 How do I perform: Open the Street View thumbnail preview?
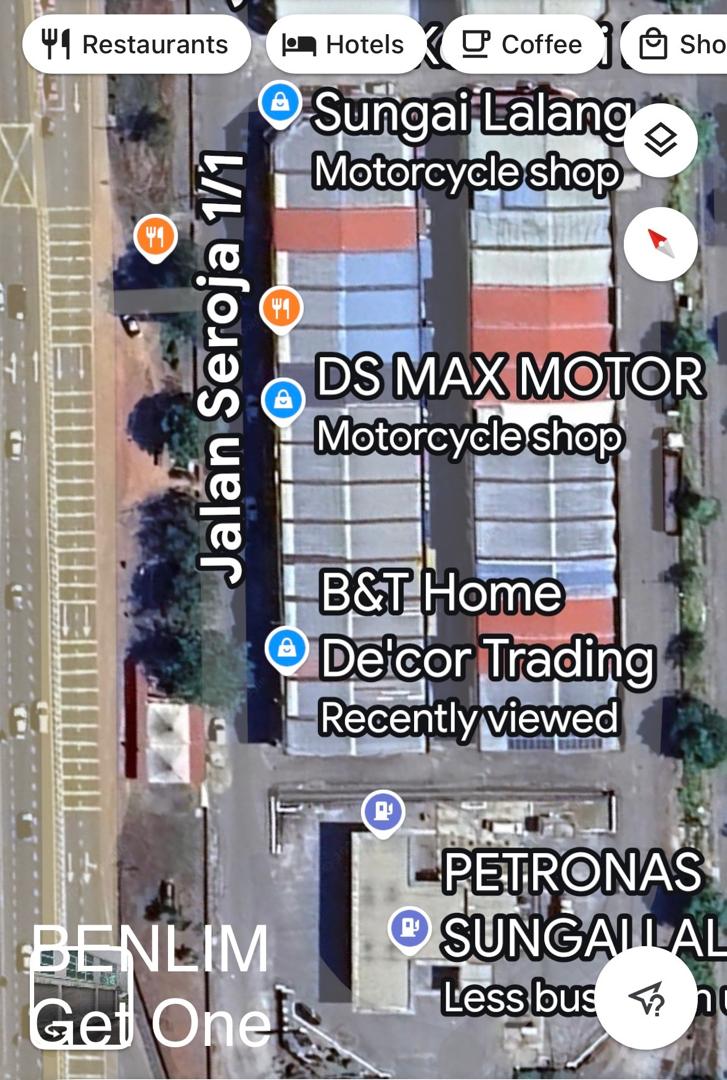[x=81, y=997]
